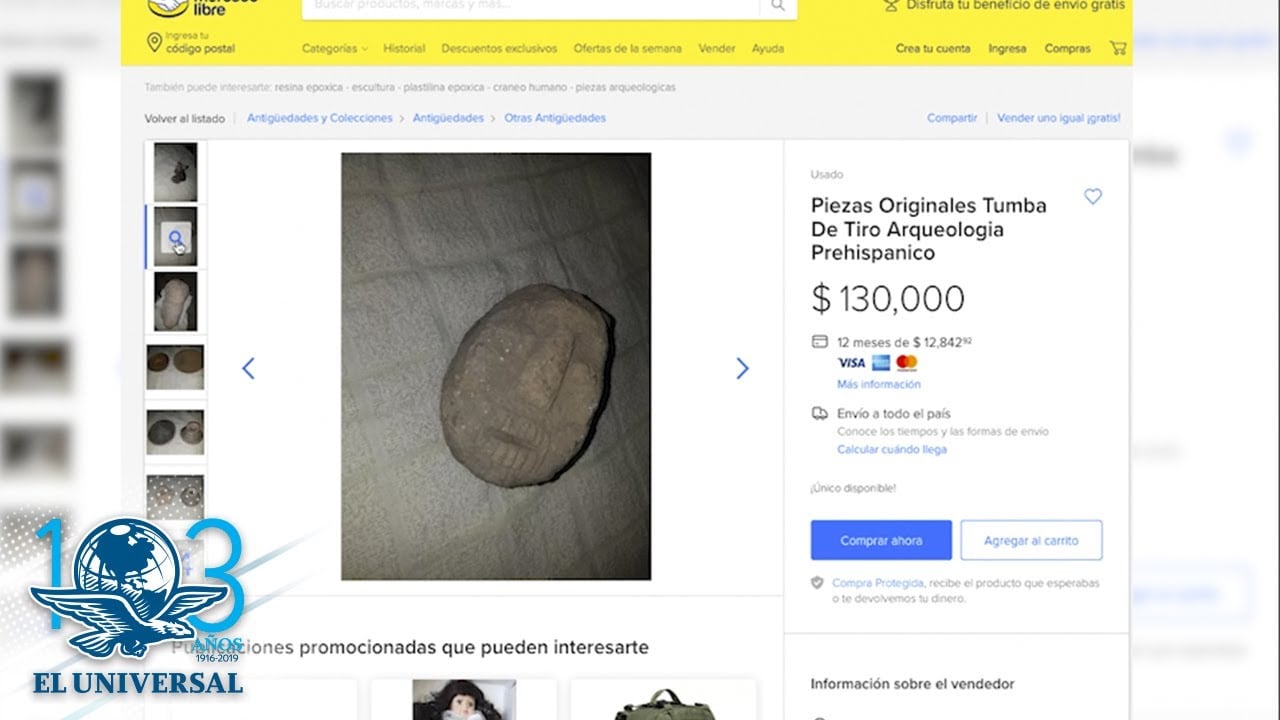Tap the Comprar ahora button
The width and height of the screenshot is (1280, 720).
[881, 540]
